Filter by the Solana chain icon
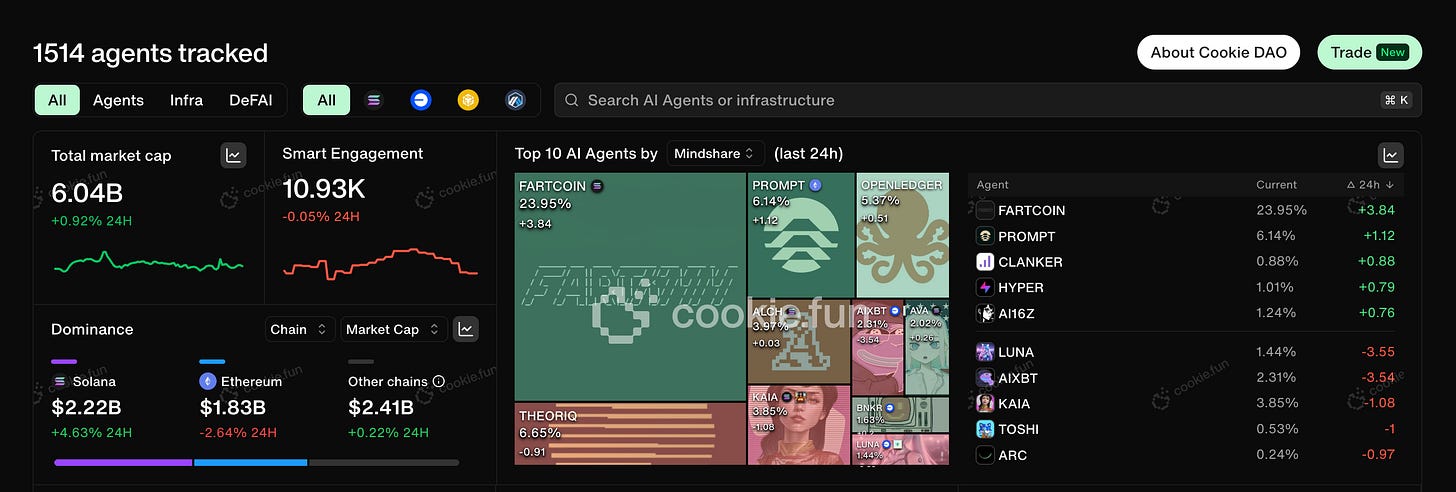The height and width of the screenshot is (492, 1456). pyautogui.click(x=374, y=100)
